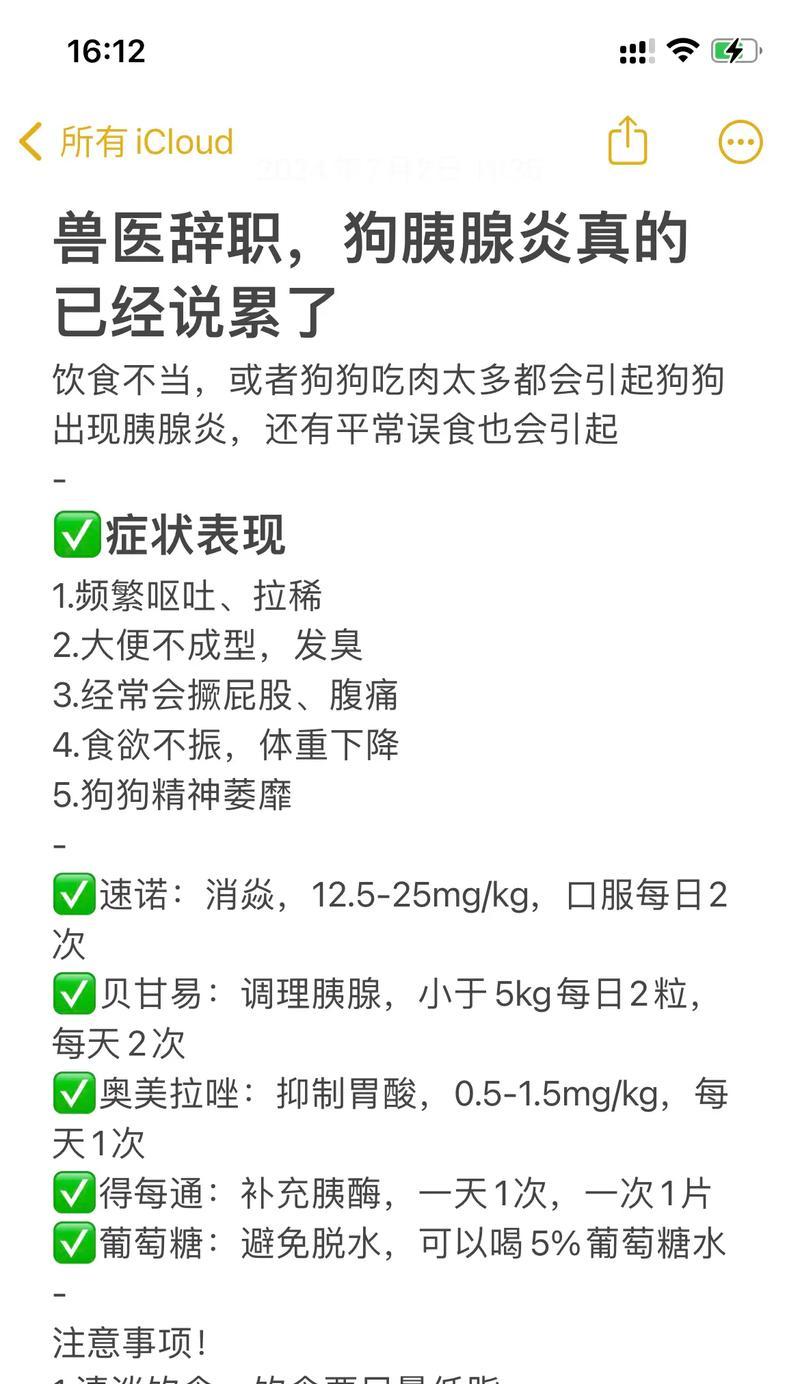This screenshot has width=800, height=1384.
Task: Go back to 所有 iCloud folder
Action: [126, 142]
